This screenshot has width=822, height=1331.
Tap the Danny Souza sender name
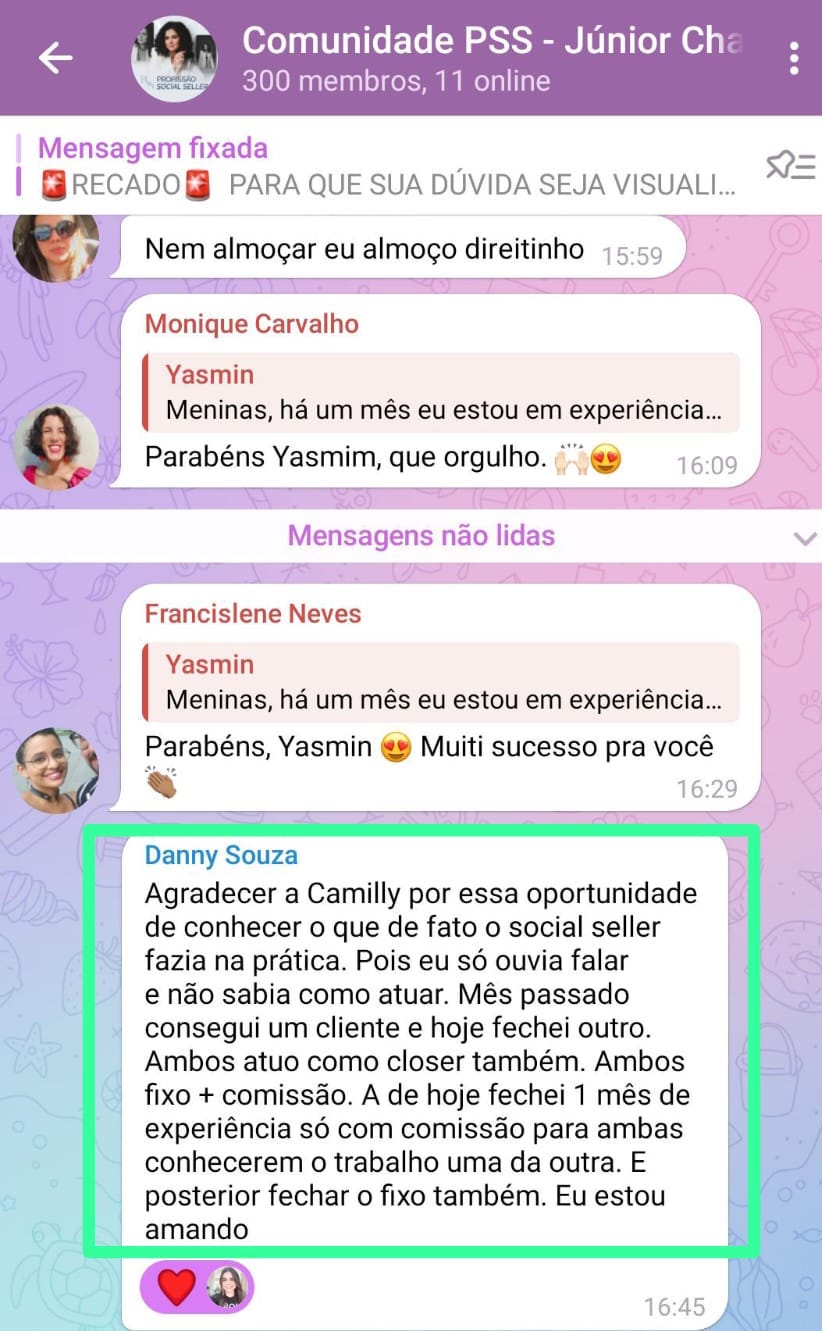221,855
